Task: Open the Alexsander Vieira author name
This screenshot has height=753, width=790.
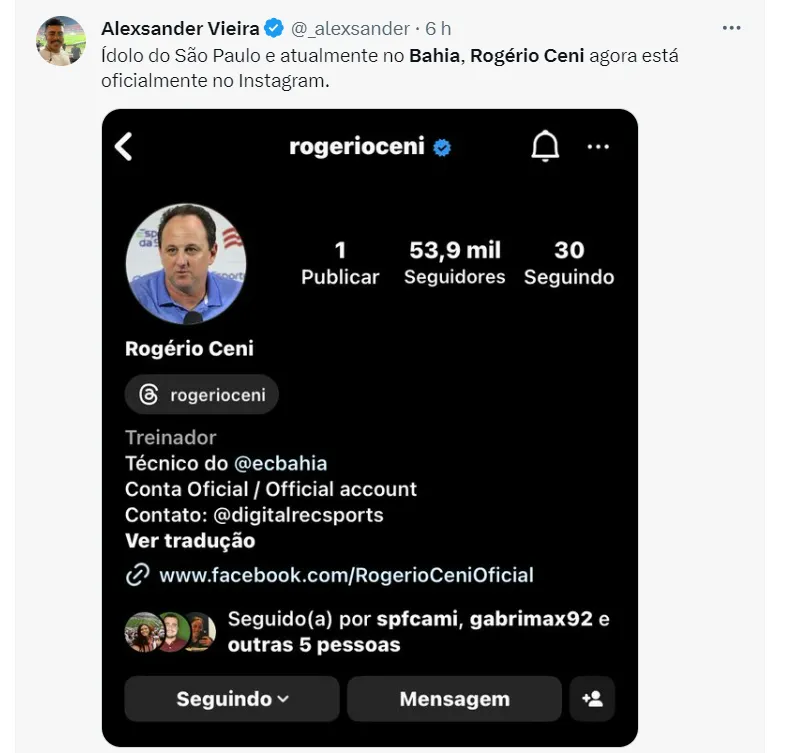Action: coord(180,28)
